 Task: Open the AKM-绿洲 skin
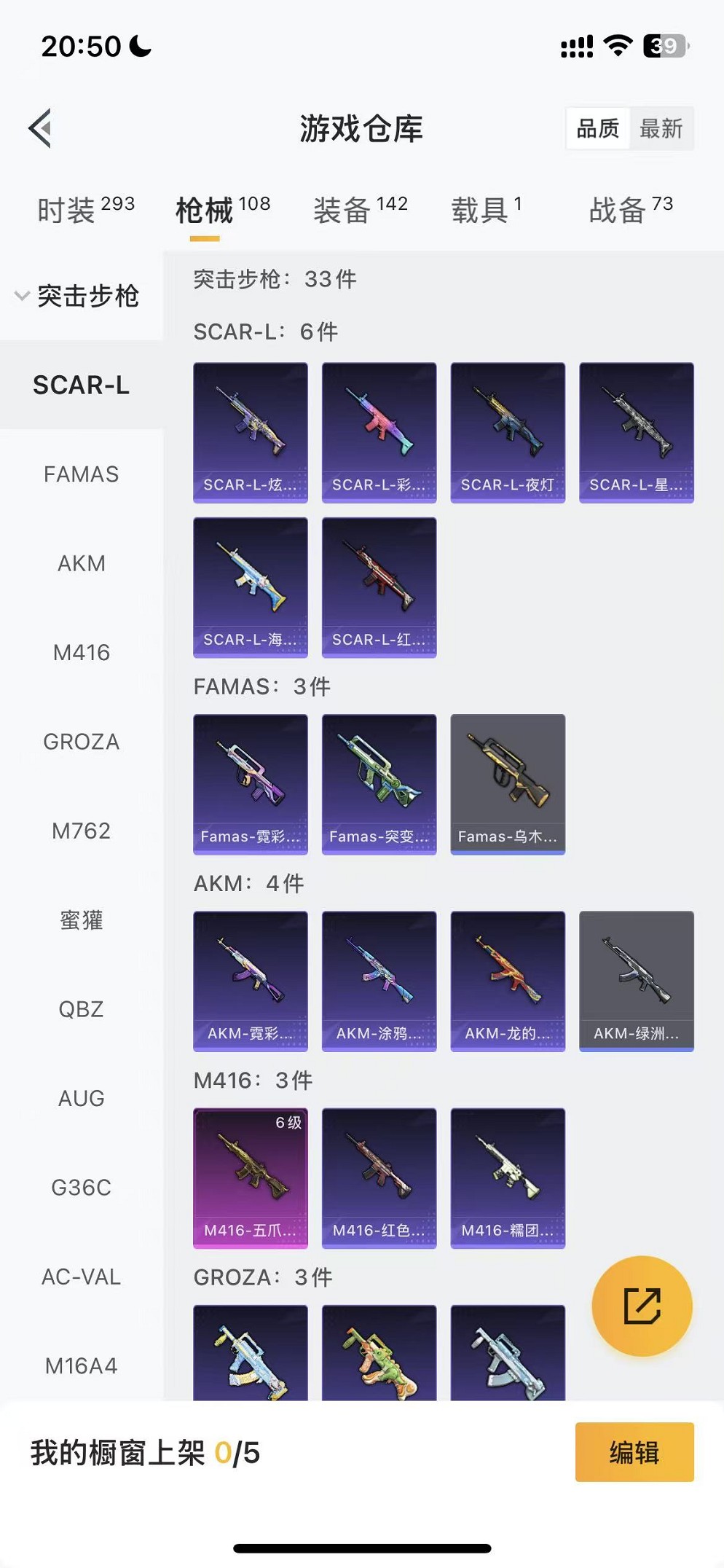point(636,981)
